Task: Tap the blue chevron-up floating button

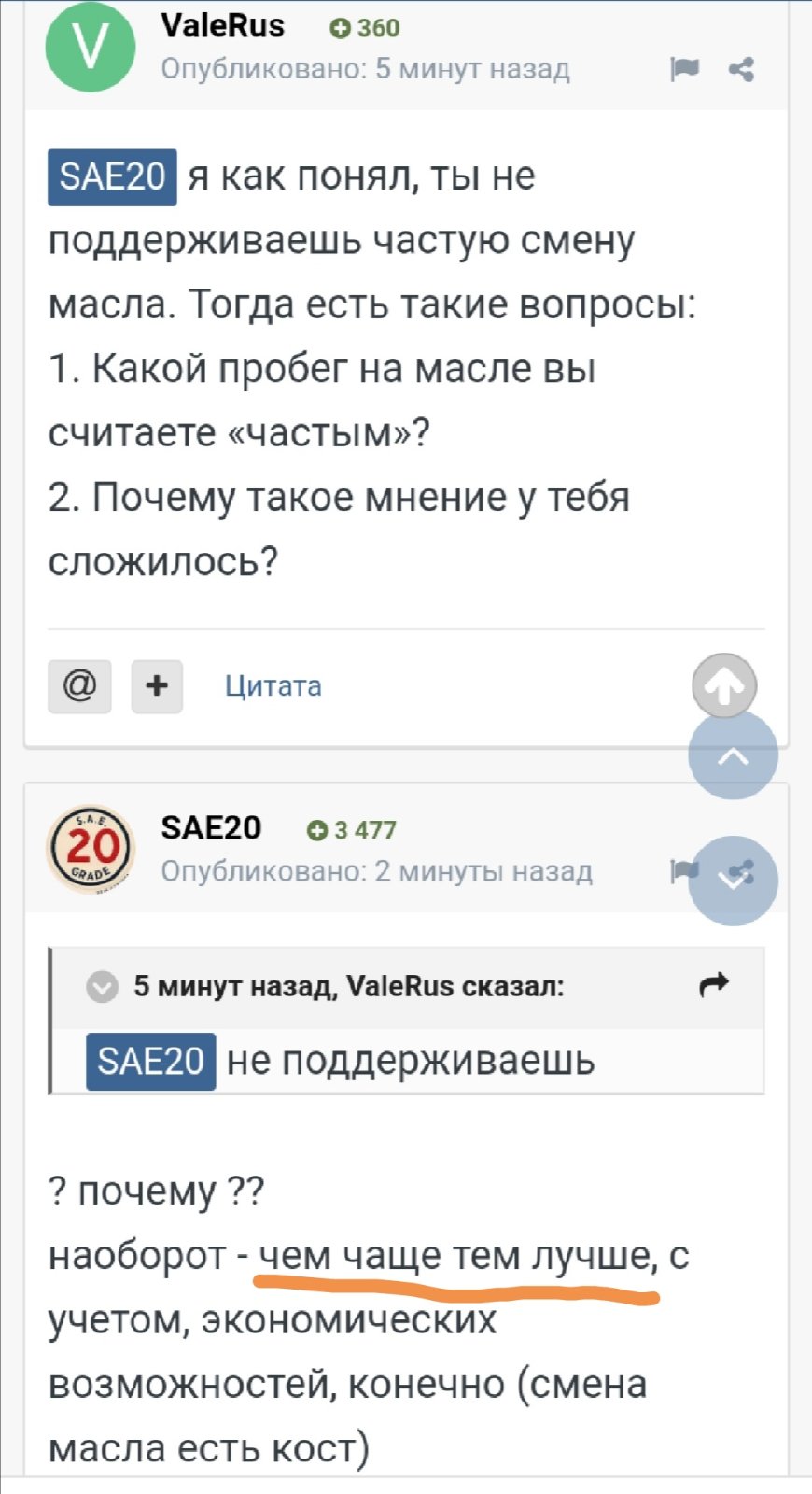Action: click(x=733, y=755)
